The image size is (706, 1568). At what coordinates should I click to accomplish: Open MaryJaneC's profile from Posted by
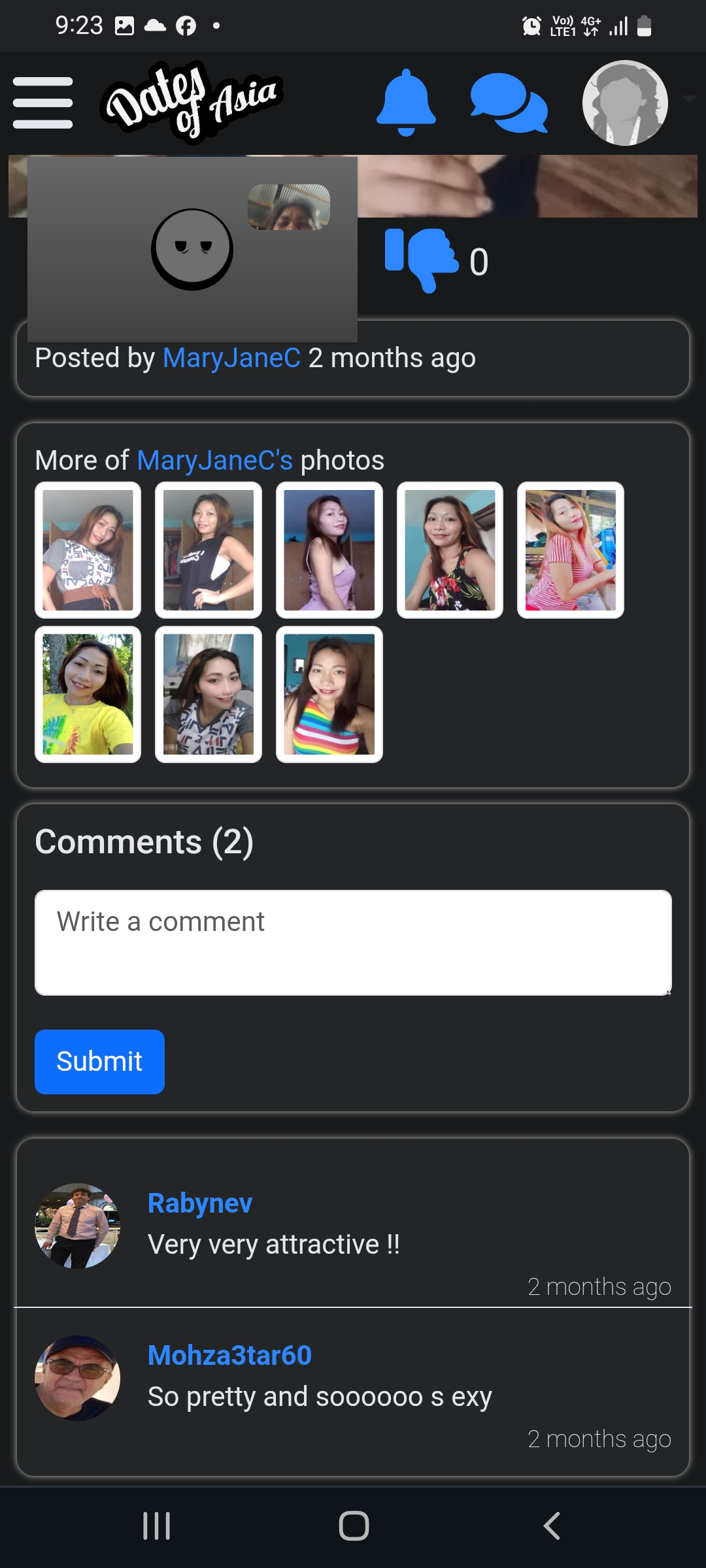[x=231, y=358]
